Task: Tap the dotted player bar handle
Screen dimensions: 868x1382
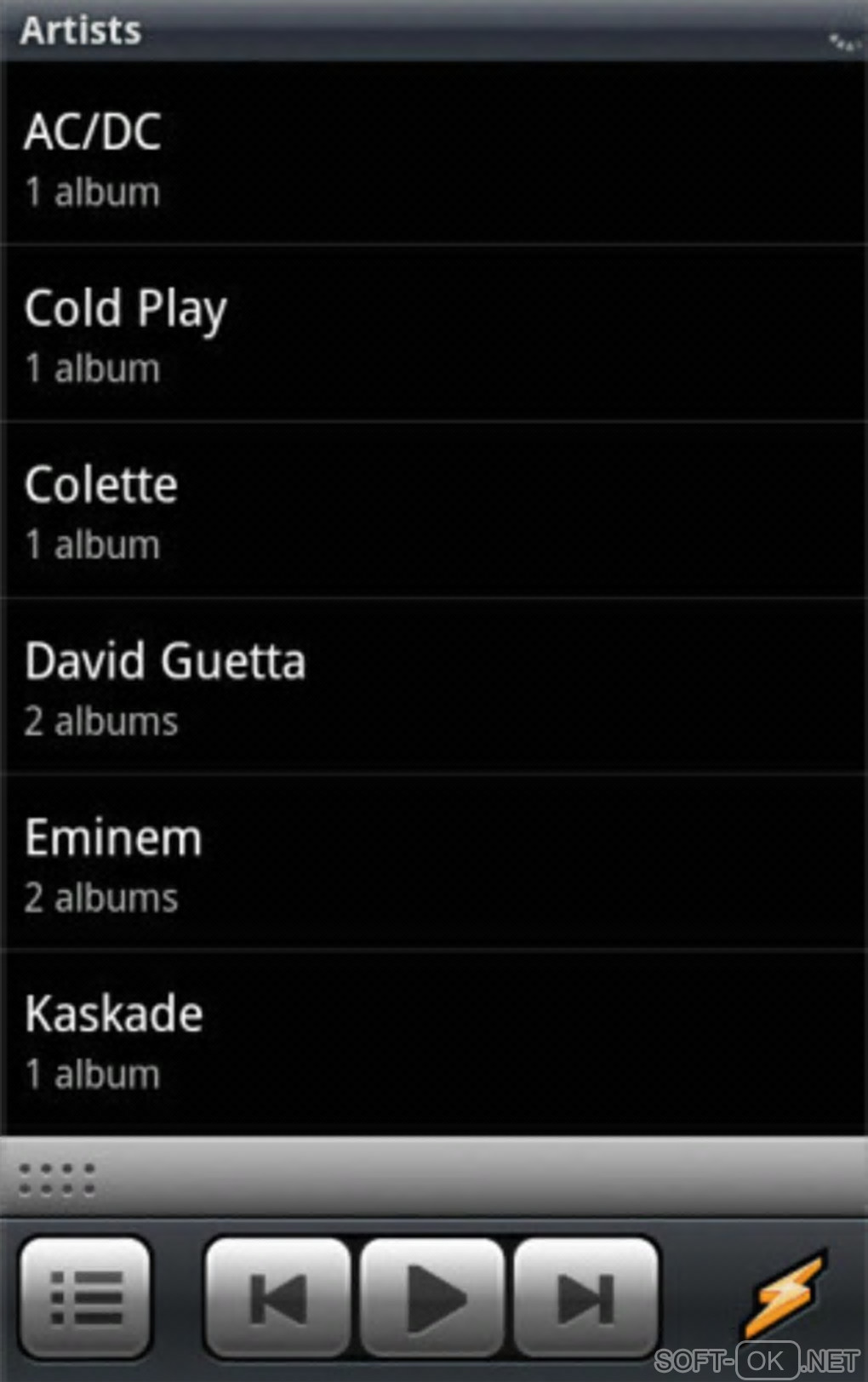Action: click(58, 1179)
